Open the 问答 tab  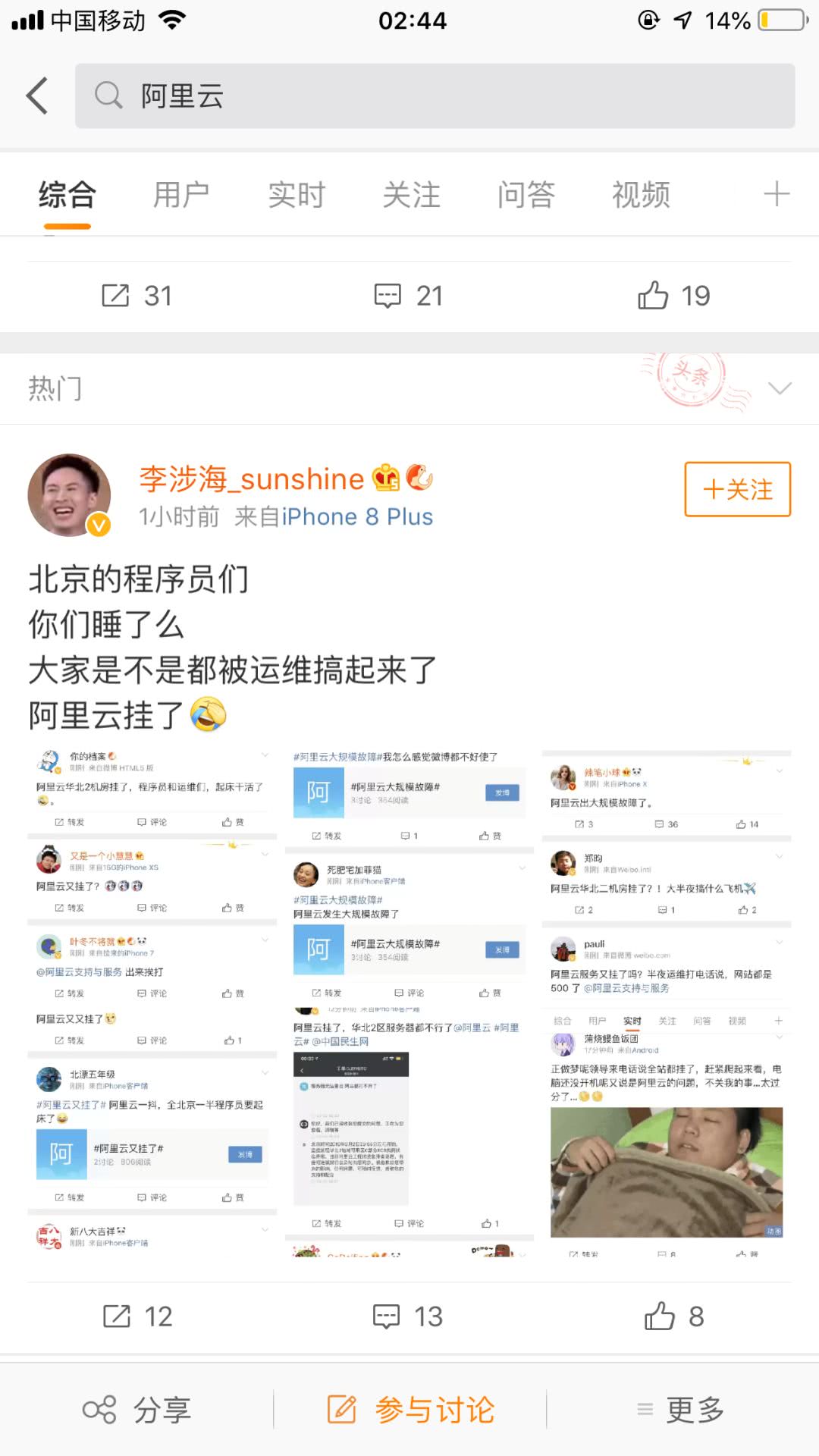point(526,195)
